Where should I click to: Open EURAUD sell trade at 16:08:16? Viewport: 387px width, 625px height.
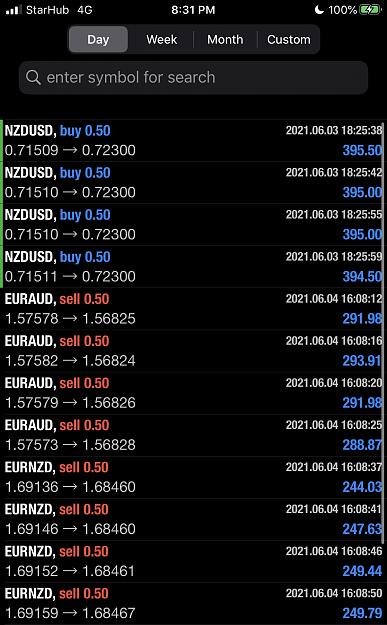[193, 351]
